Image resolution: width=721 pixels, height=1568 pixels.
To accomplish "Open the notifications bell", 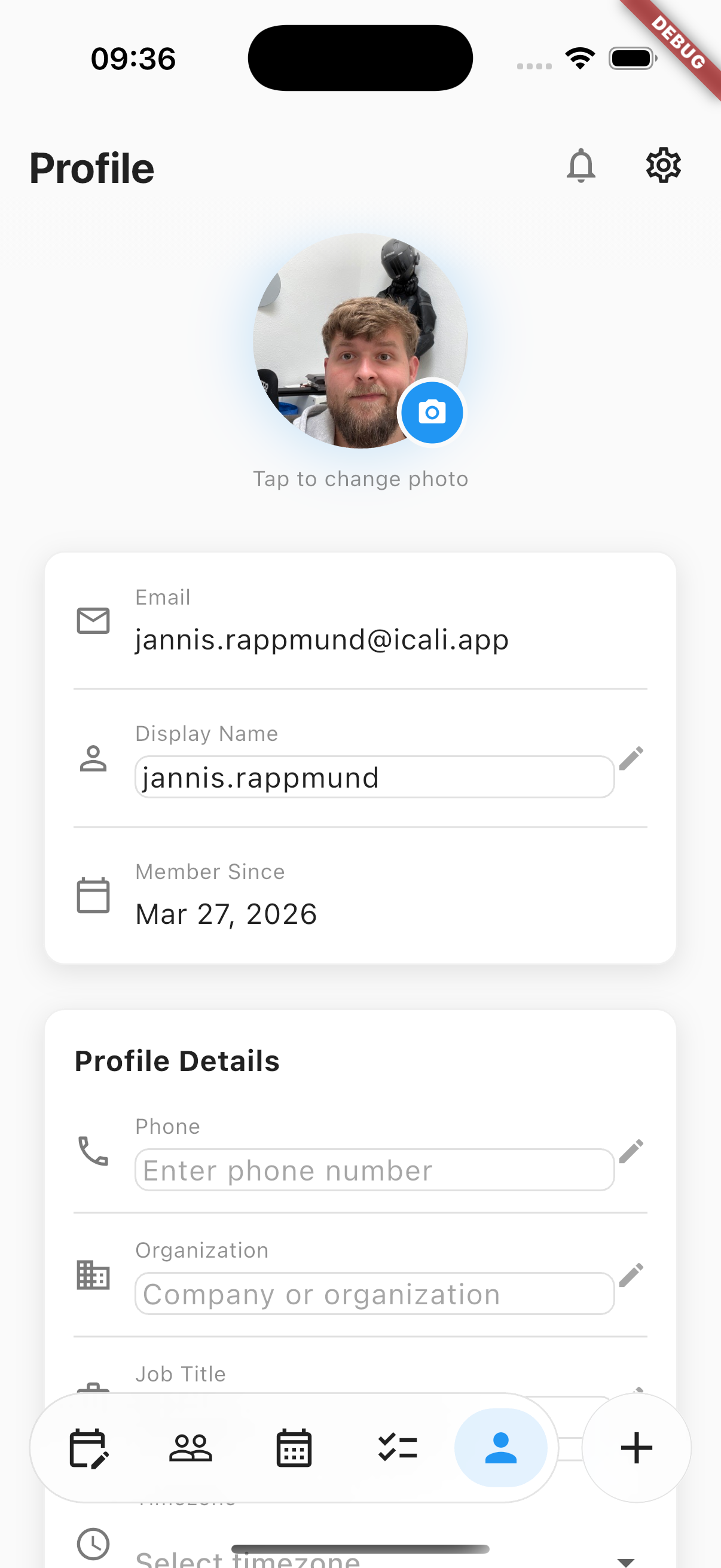I will pos(581,166).
